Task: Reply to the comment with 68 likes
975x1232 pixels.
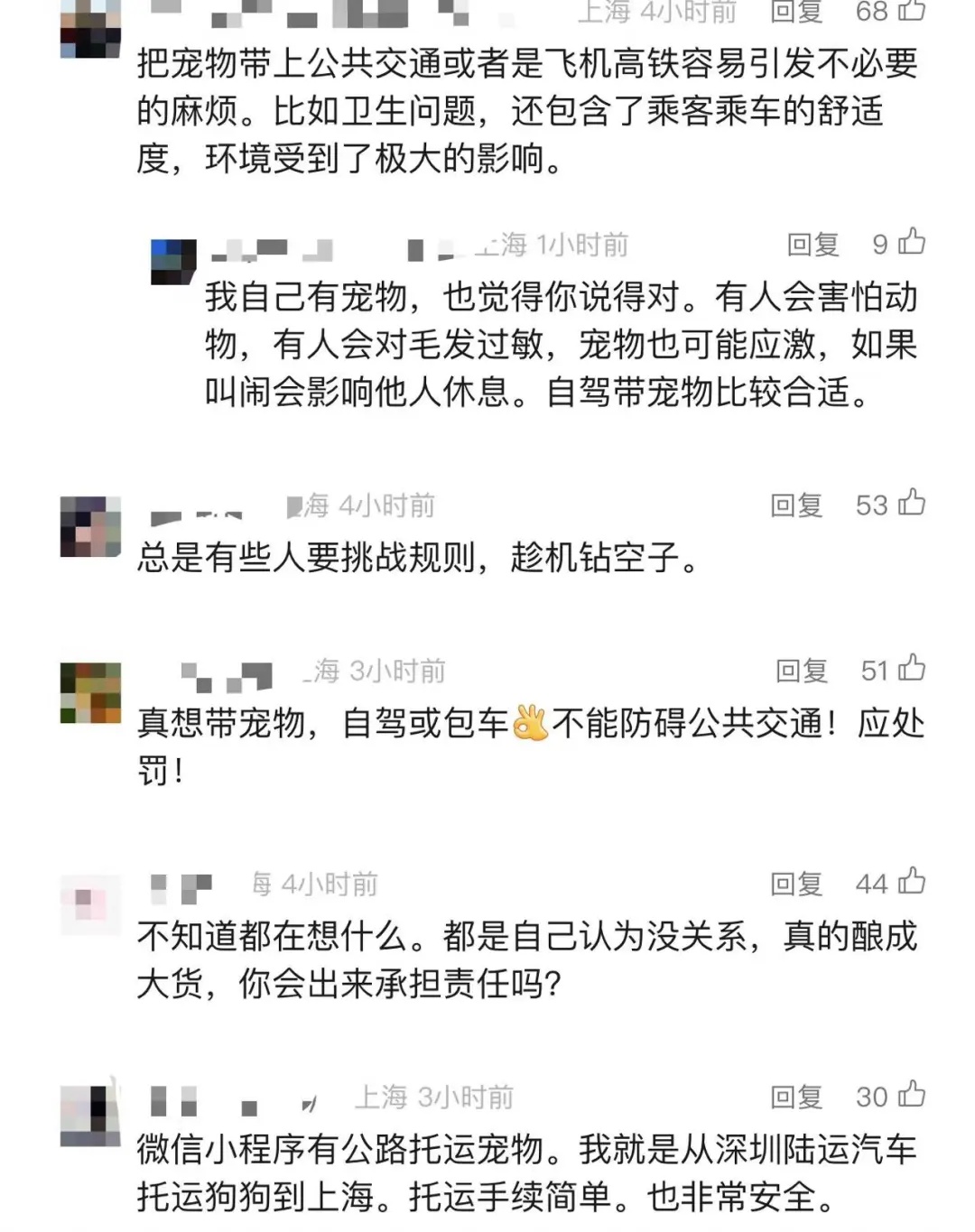Action: click(795, 11)
